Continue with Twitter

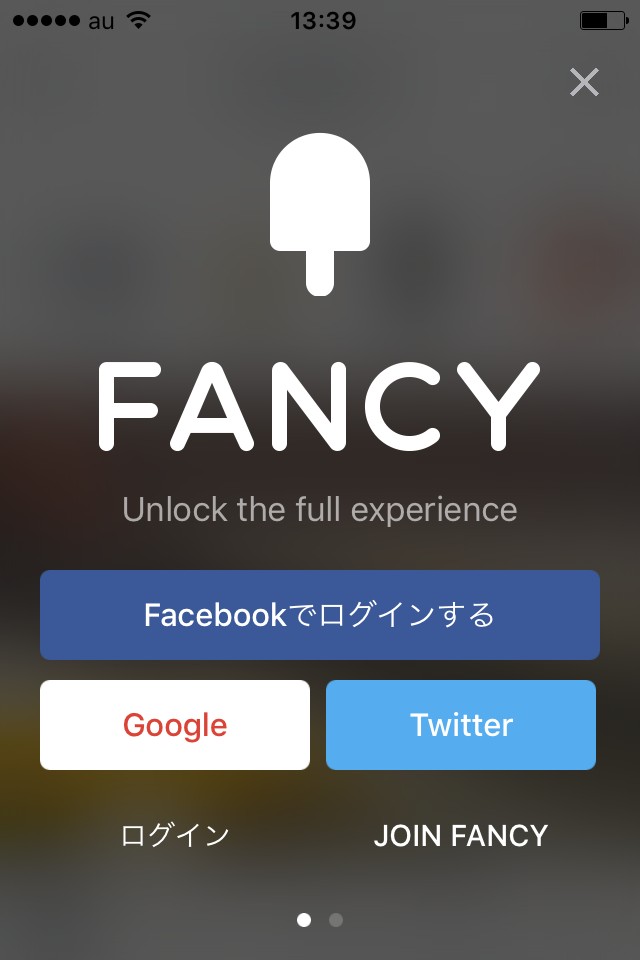point(461,725)
